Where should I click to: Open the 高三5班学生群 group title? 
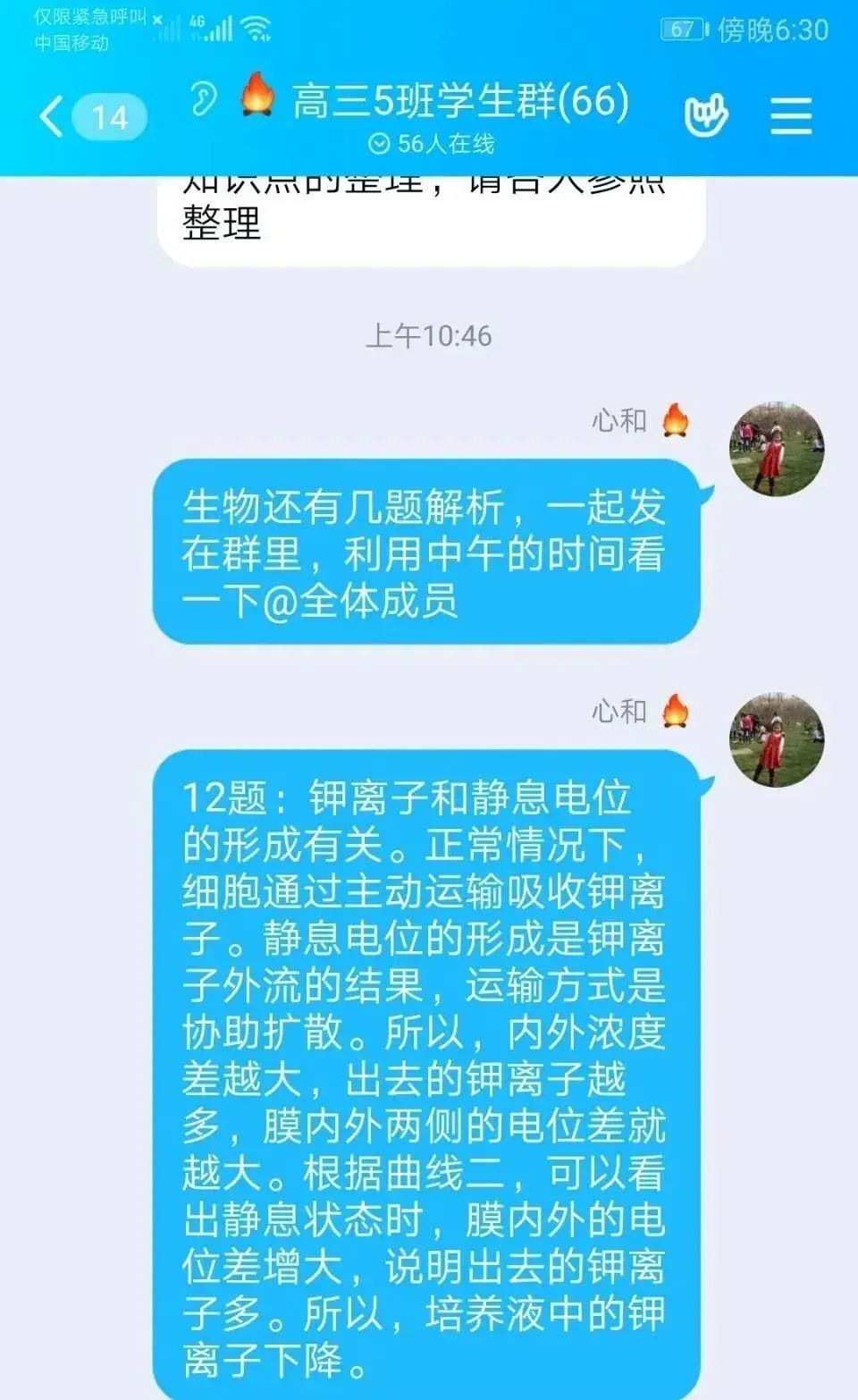pos(460,100)
